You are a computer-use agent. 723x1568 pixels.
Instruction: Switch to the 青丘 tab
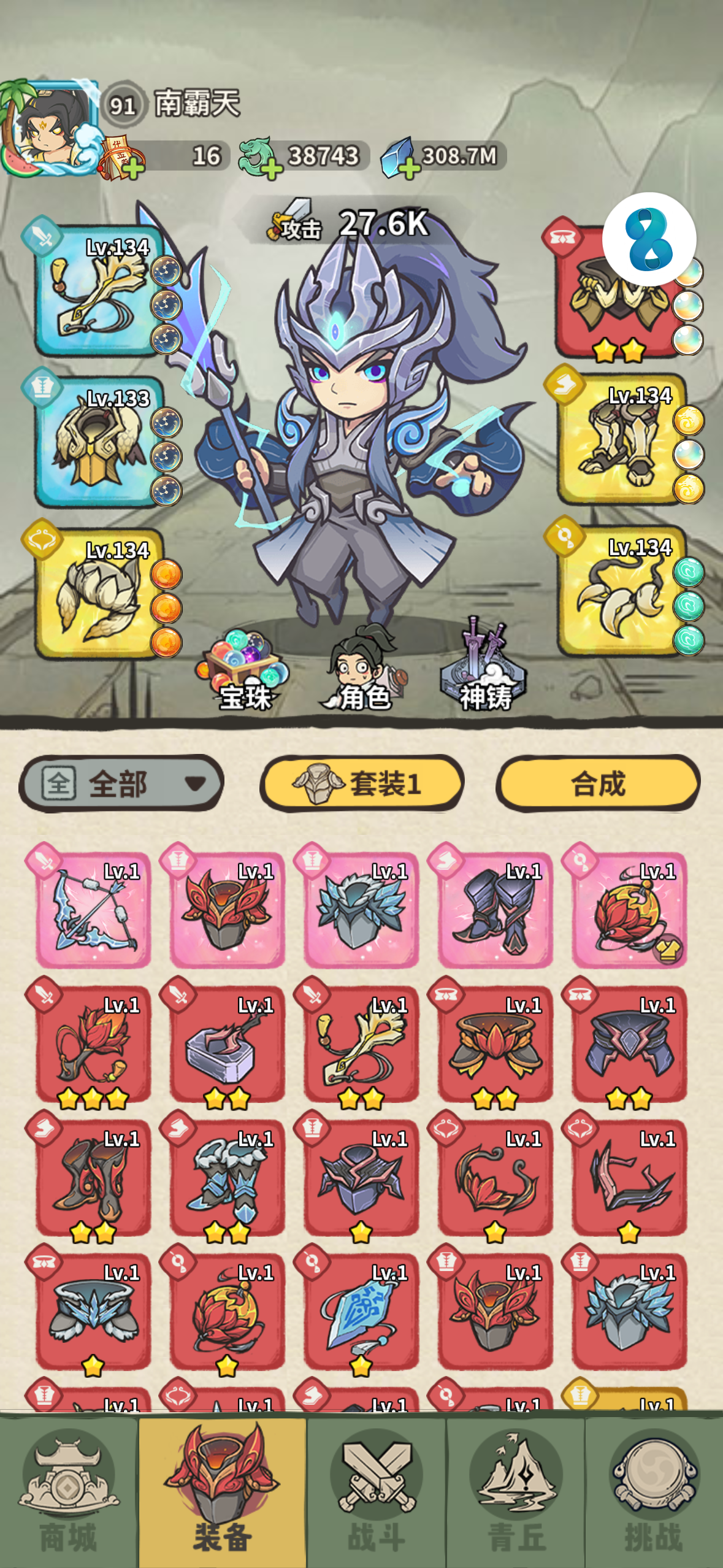coord(516,1491)
